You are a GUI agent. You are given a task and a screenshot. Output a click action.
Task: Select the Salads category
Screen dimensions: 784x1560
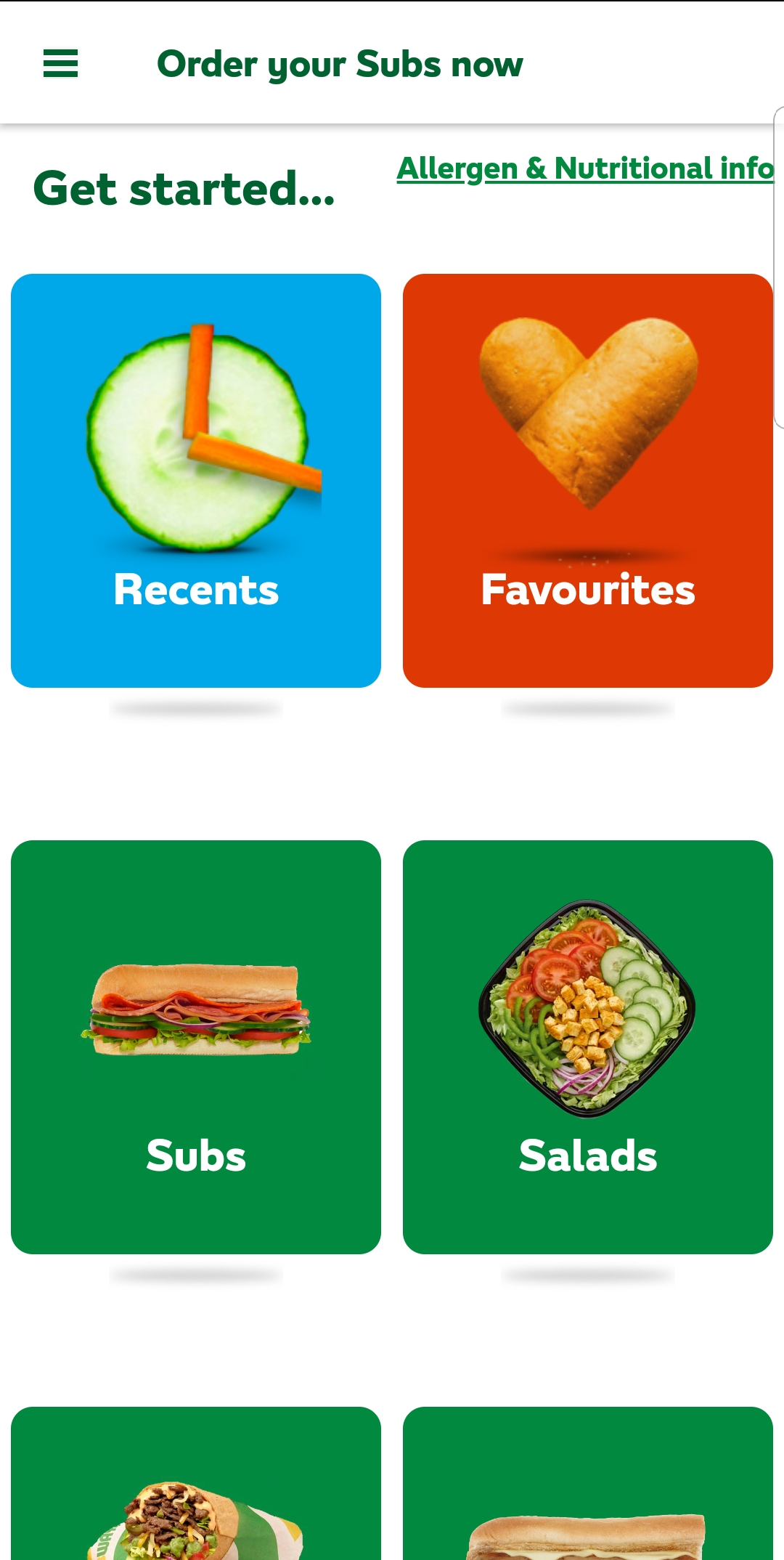pyautogui.click(x=587, y=1047)
